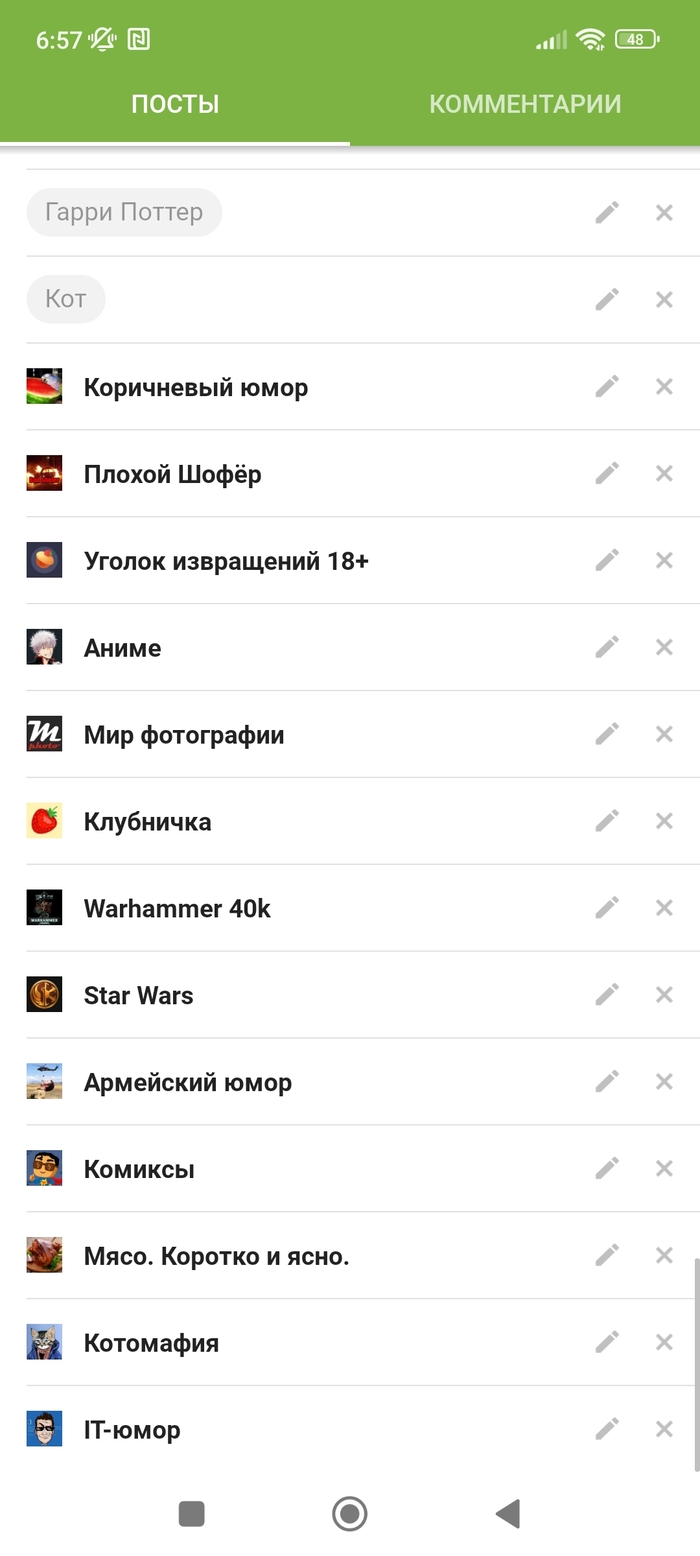Remove Армейский юмор from the list

[x=664, y=1082]
